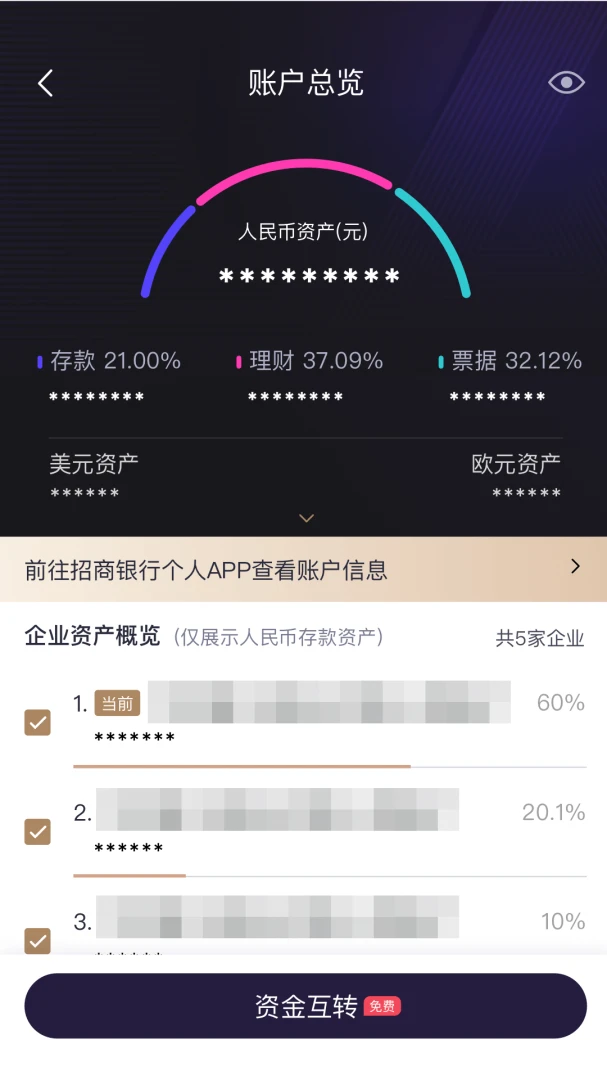Expand more currency assets with down chevron
Image resolution: width=607 pixels, height=1080 pixels.
(306, 518)
